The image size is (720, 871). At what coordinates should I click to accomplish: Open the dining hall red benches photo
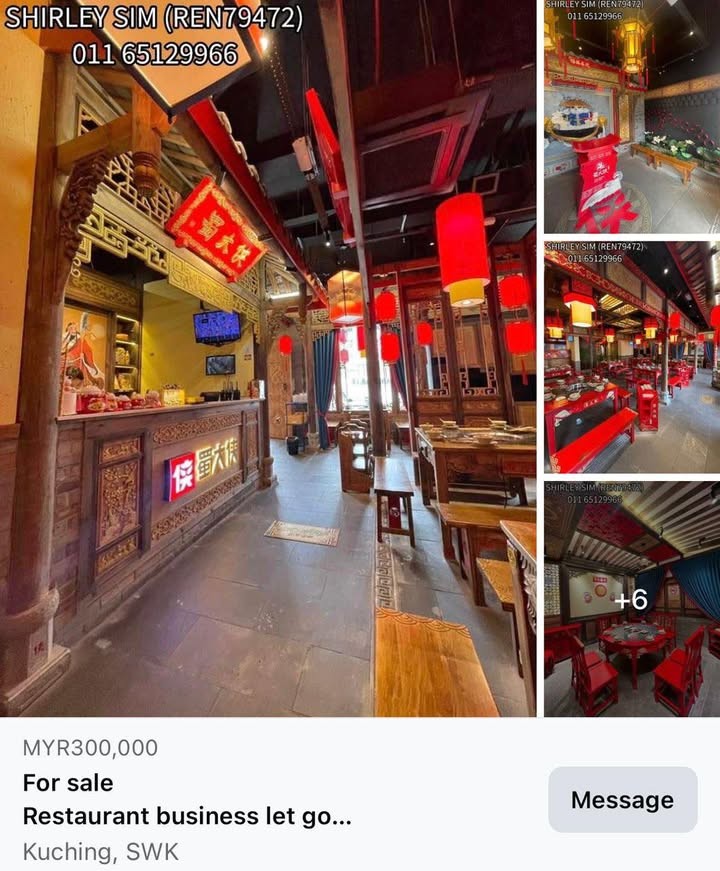pos(631,357)
